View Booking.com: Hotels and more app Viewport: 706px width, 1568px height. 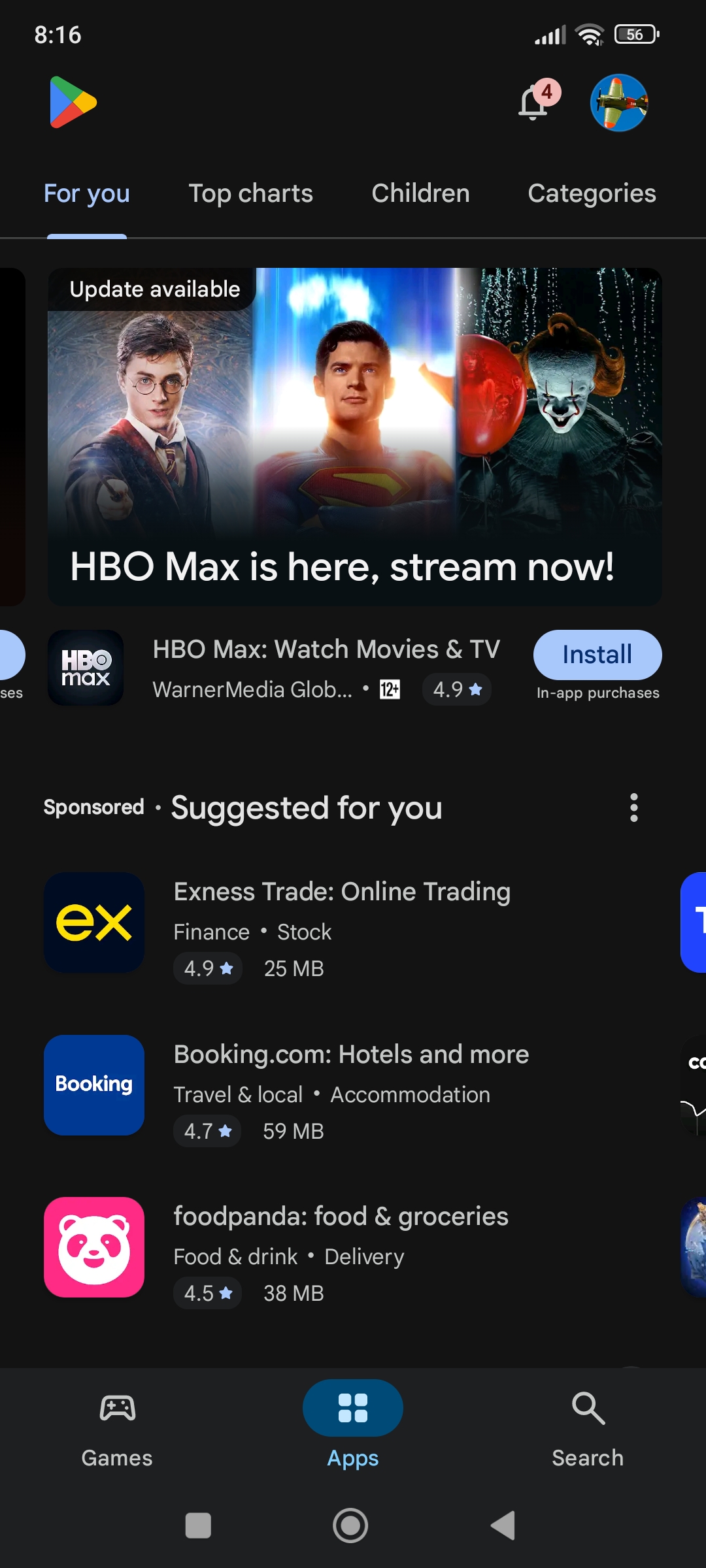tap(351, 1085)
